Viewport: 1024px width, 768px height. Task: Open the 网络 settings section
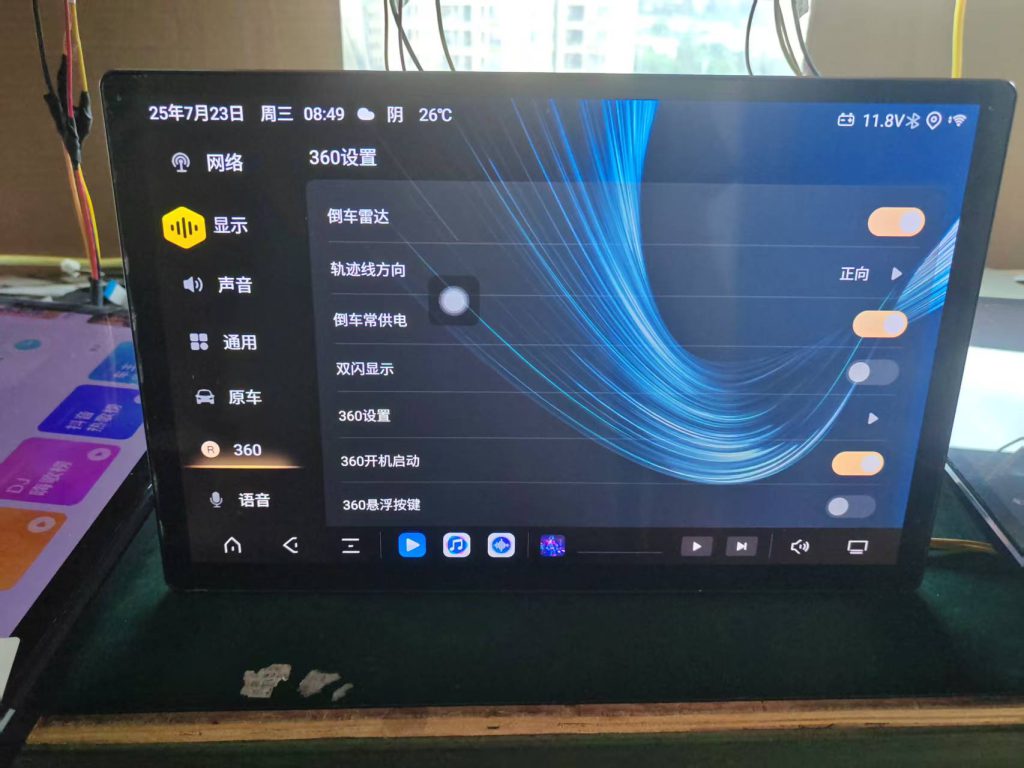[x=209, y=162]
